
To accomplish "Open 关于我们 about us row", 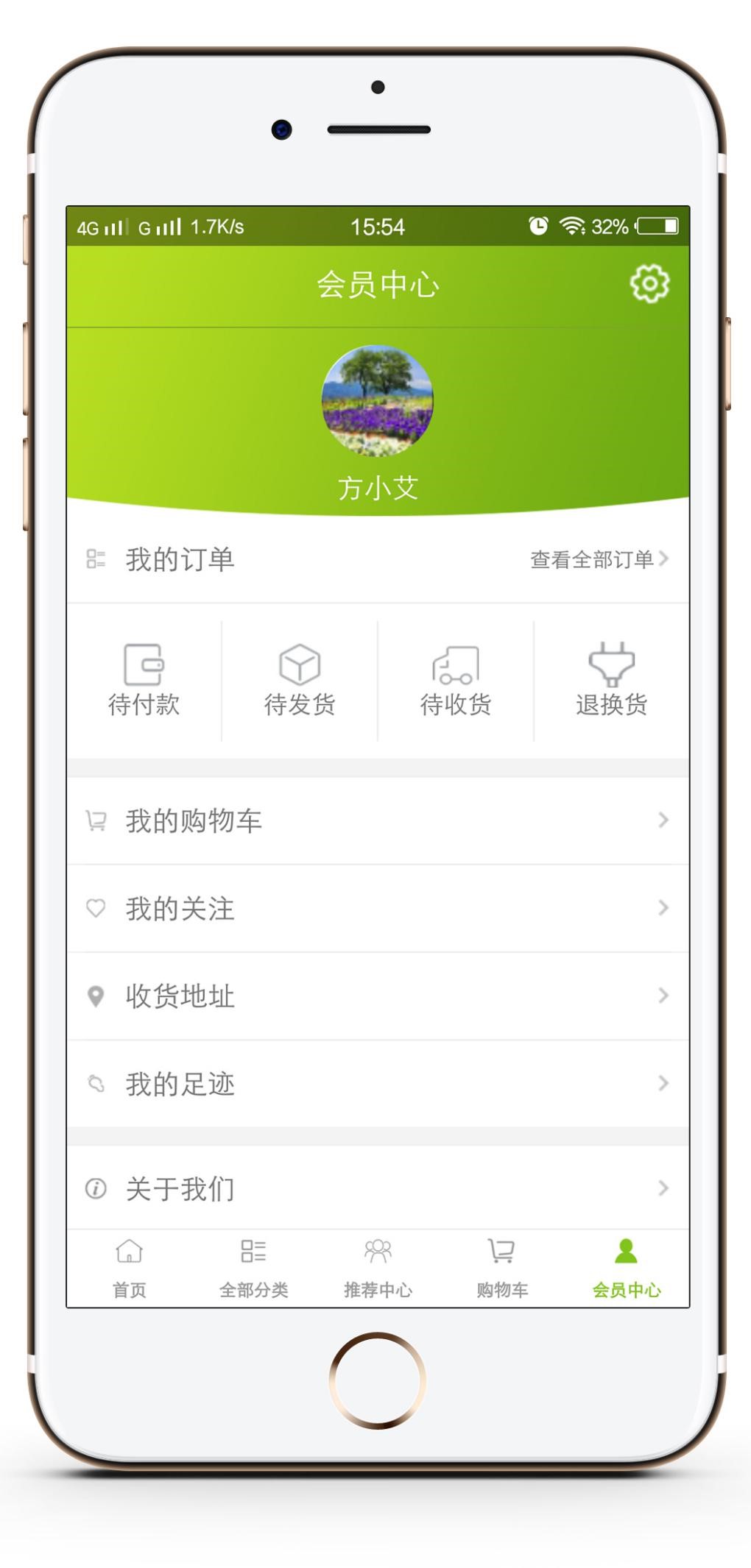I will (378, 1188).
